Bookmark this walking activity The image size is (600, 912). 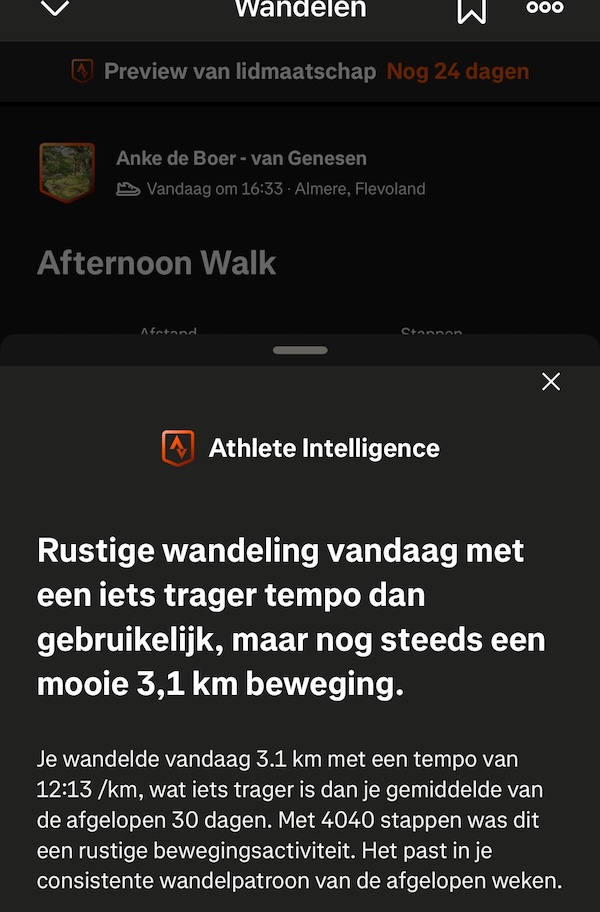coord(471,10)
